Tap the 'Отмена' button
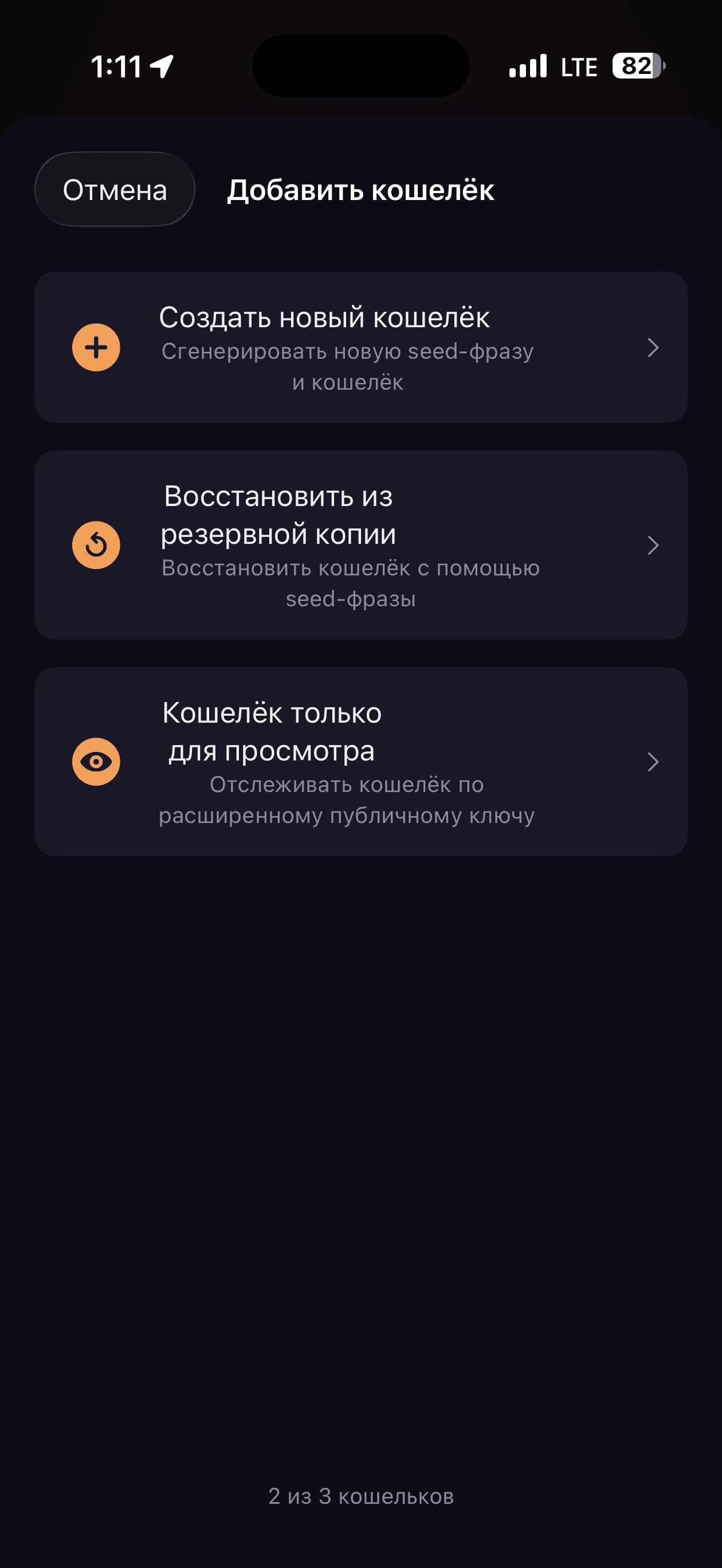This screenshot has height=1568, width=722. coord(115,189)
